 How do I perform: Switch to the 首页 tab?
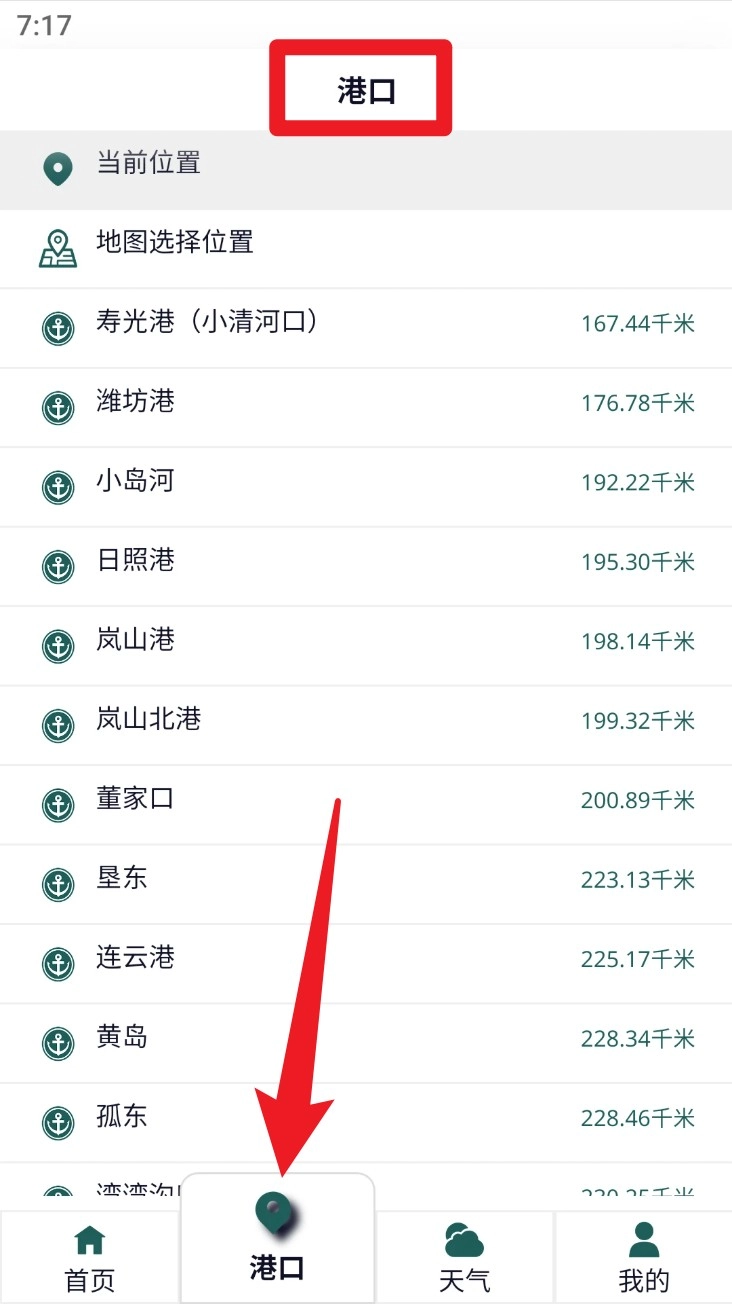pyautogui.click(x=90, y=1258)
